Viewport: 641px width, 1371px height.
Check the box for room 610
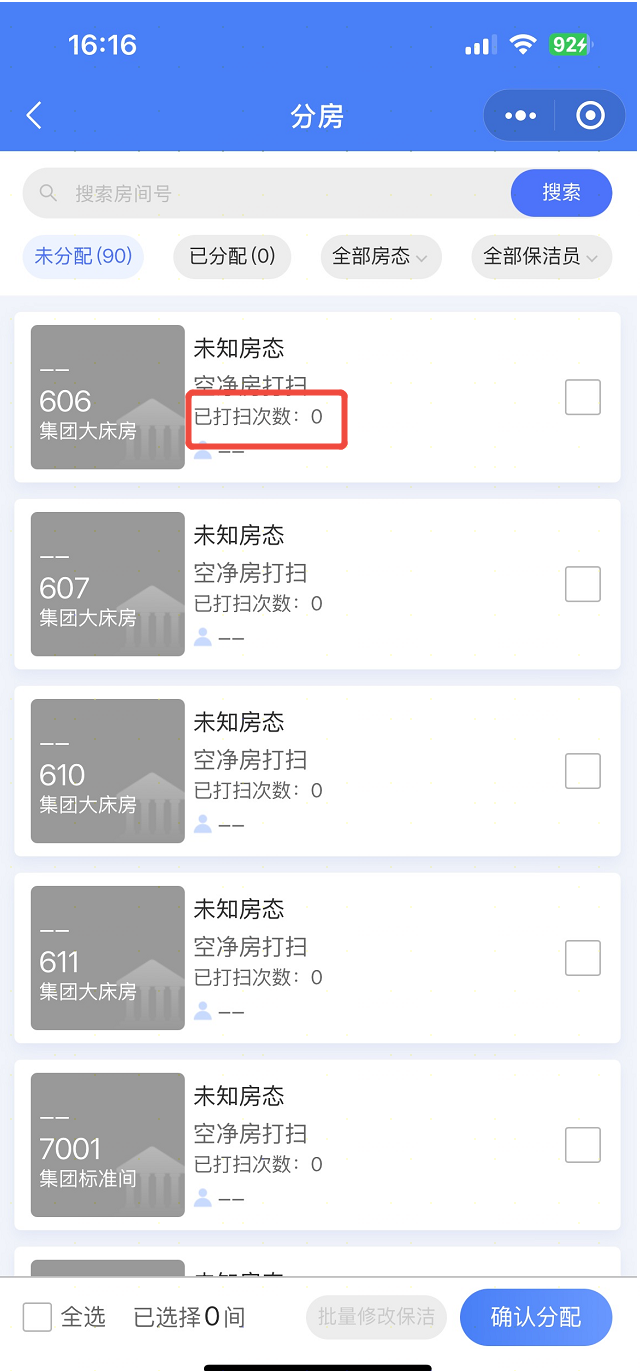(x=583, y=771)
